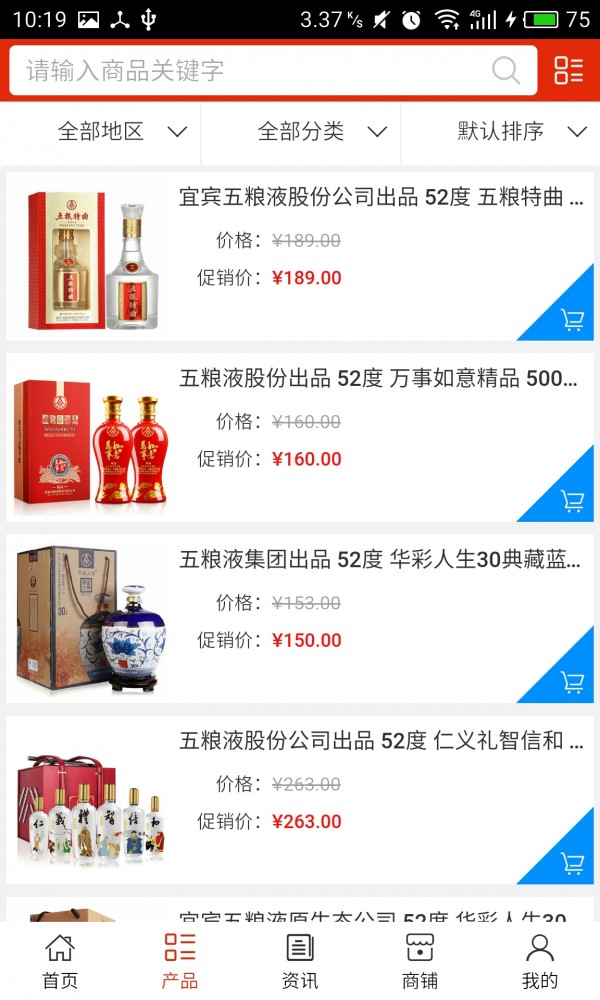Select the 产品 products tab
This screenshot has height=1000, width=600.
[x=180, y=960]
